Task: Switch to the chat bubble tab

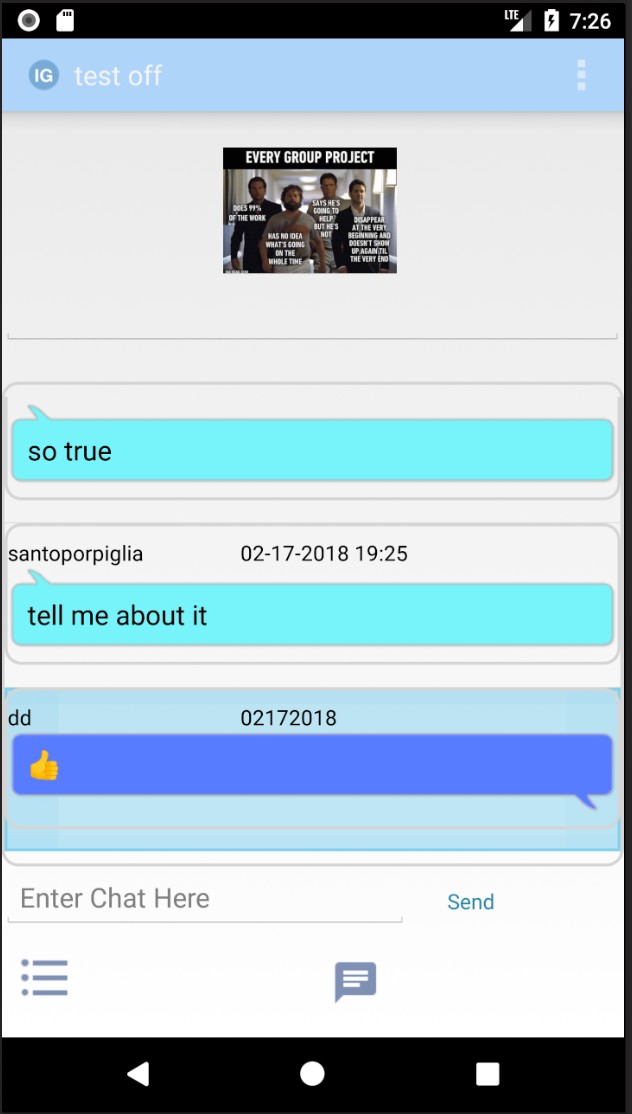Action: 355,981
